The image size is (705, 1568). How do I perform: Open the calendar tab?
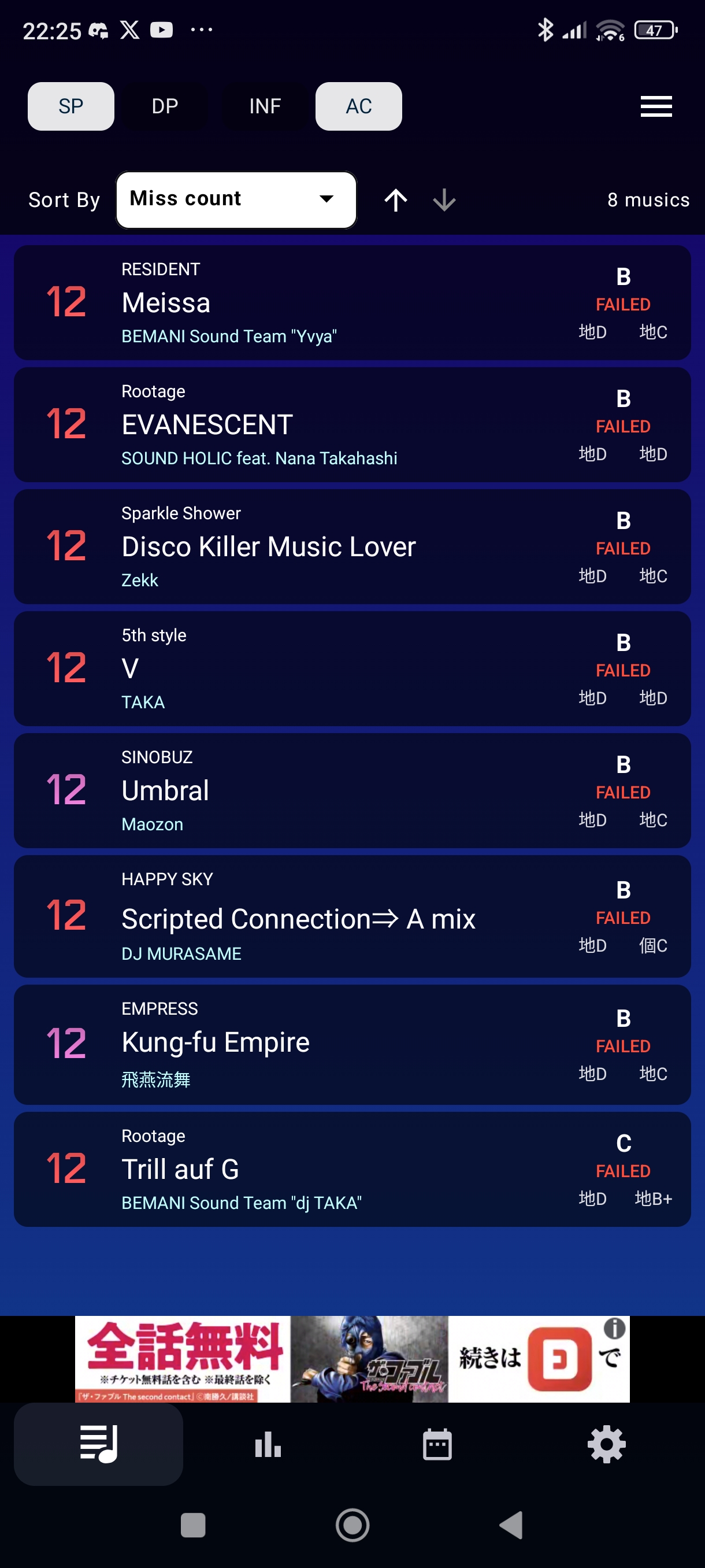click(437, 1444)
